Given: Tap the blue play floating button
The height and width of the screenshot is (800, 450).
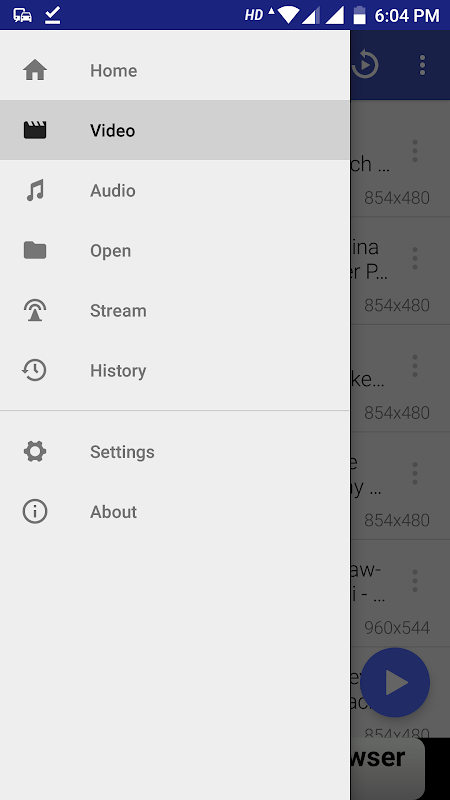Looking at the screenshot, I should coord(395,682).
